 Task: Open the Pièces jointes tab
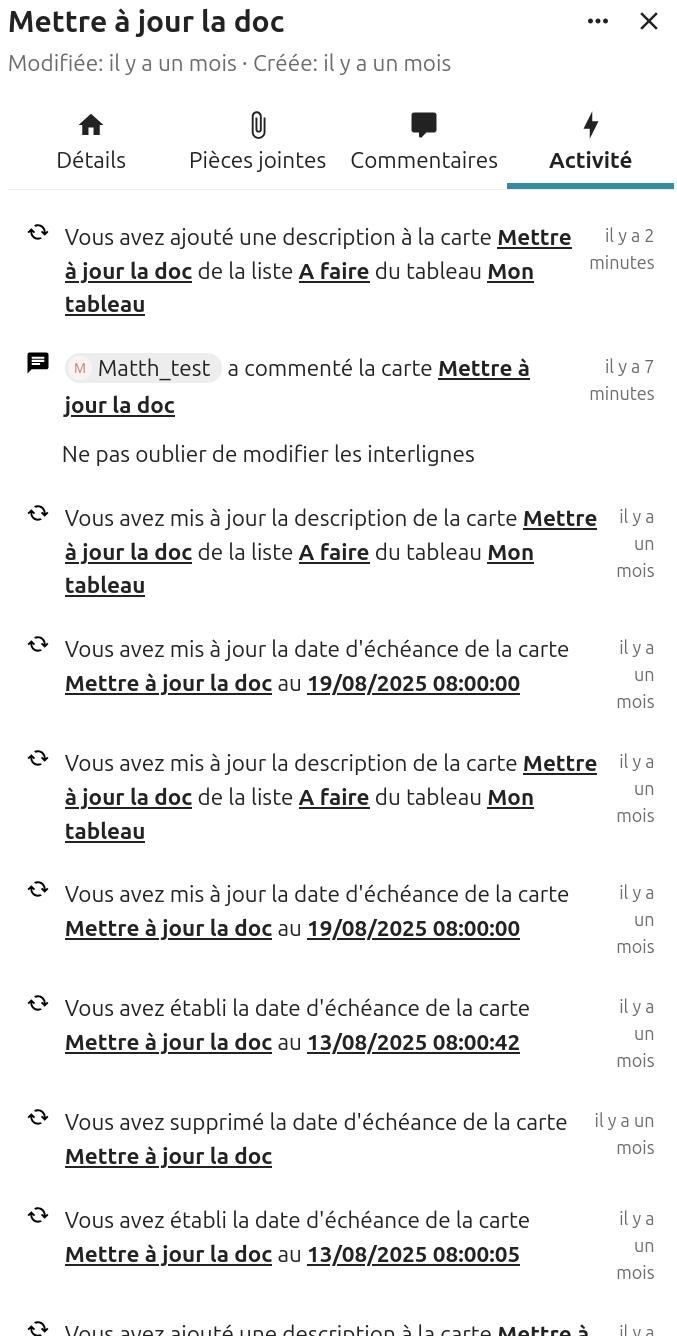tap(257, 142)
